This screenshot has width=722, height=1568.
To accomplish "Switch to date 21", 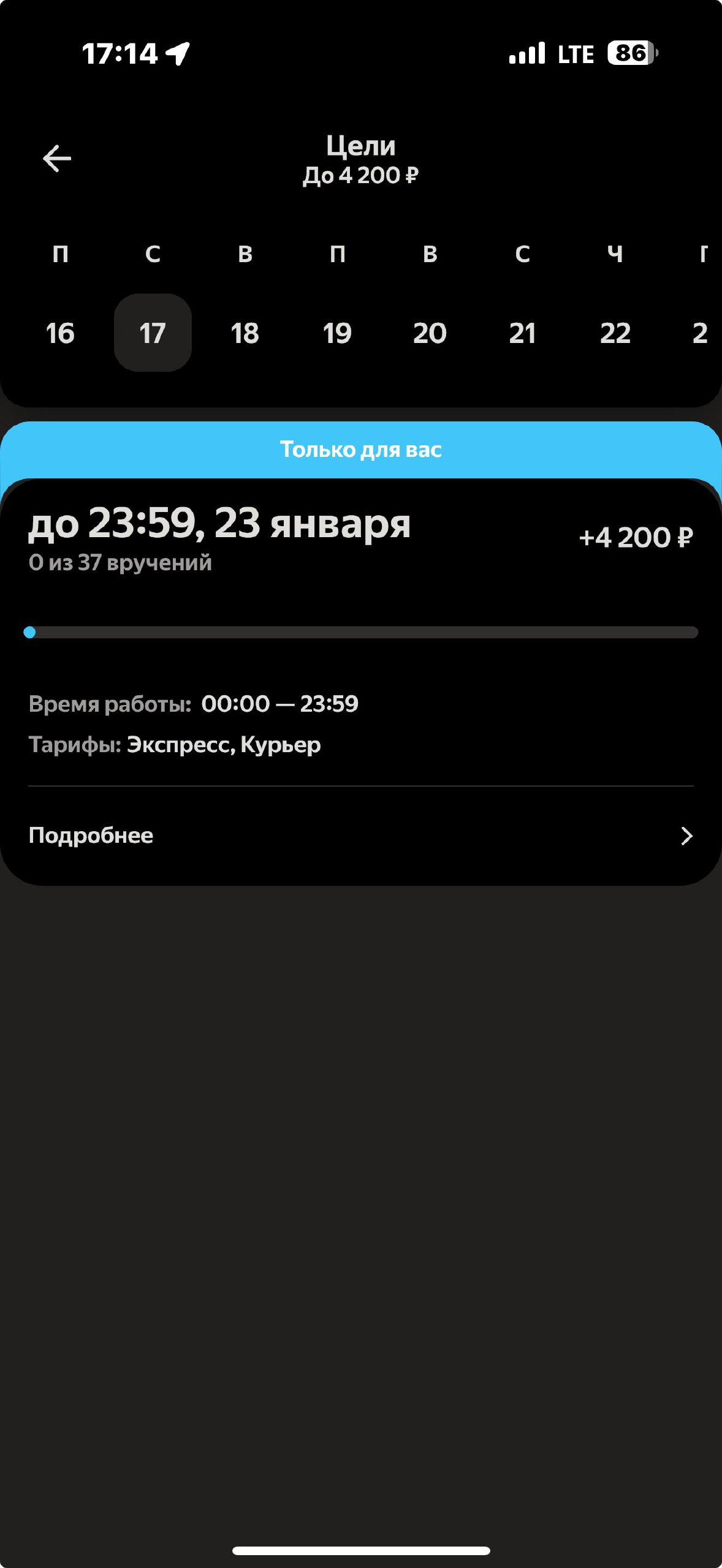I will (522, 333).
